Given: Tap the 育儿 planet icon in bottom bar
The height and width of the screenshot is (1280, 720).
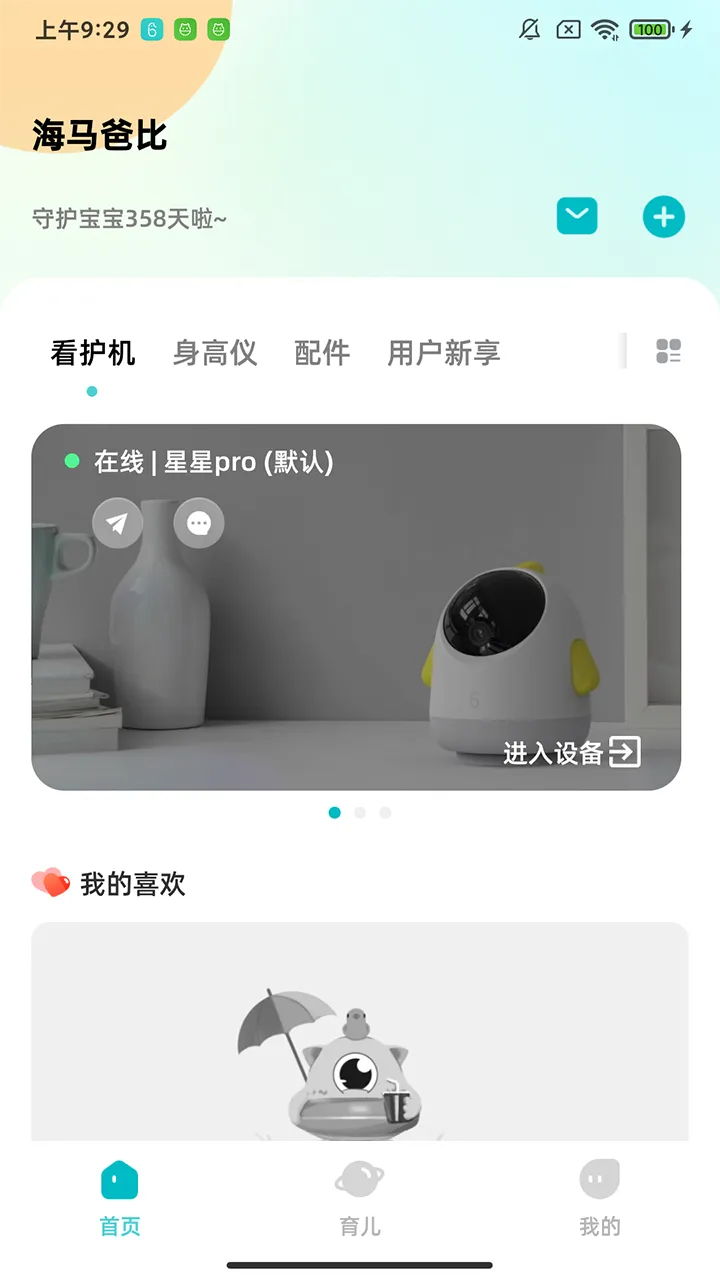Looking at the screenshot, I should click(359, 1180).
